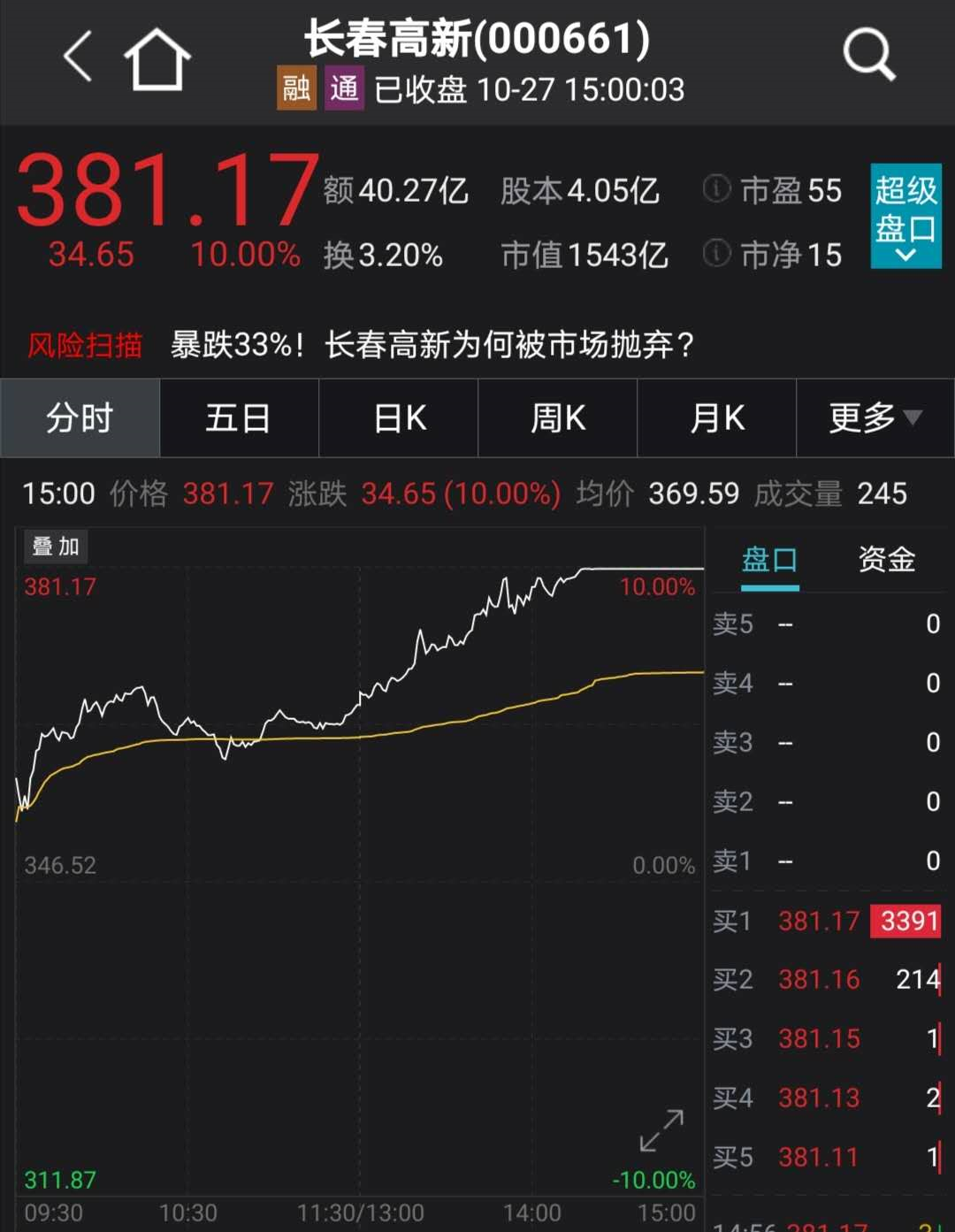Viewport: 955px width, 1232px height.
Task: Open the 风险扫描 news headline
Action: (x=432, y=345)
